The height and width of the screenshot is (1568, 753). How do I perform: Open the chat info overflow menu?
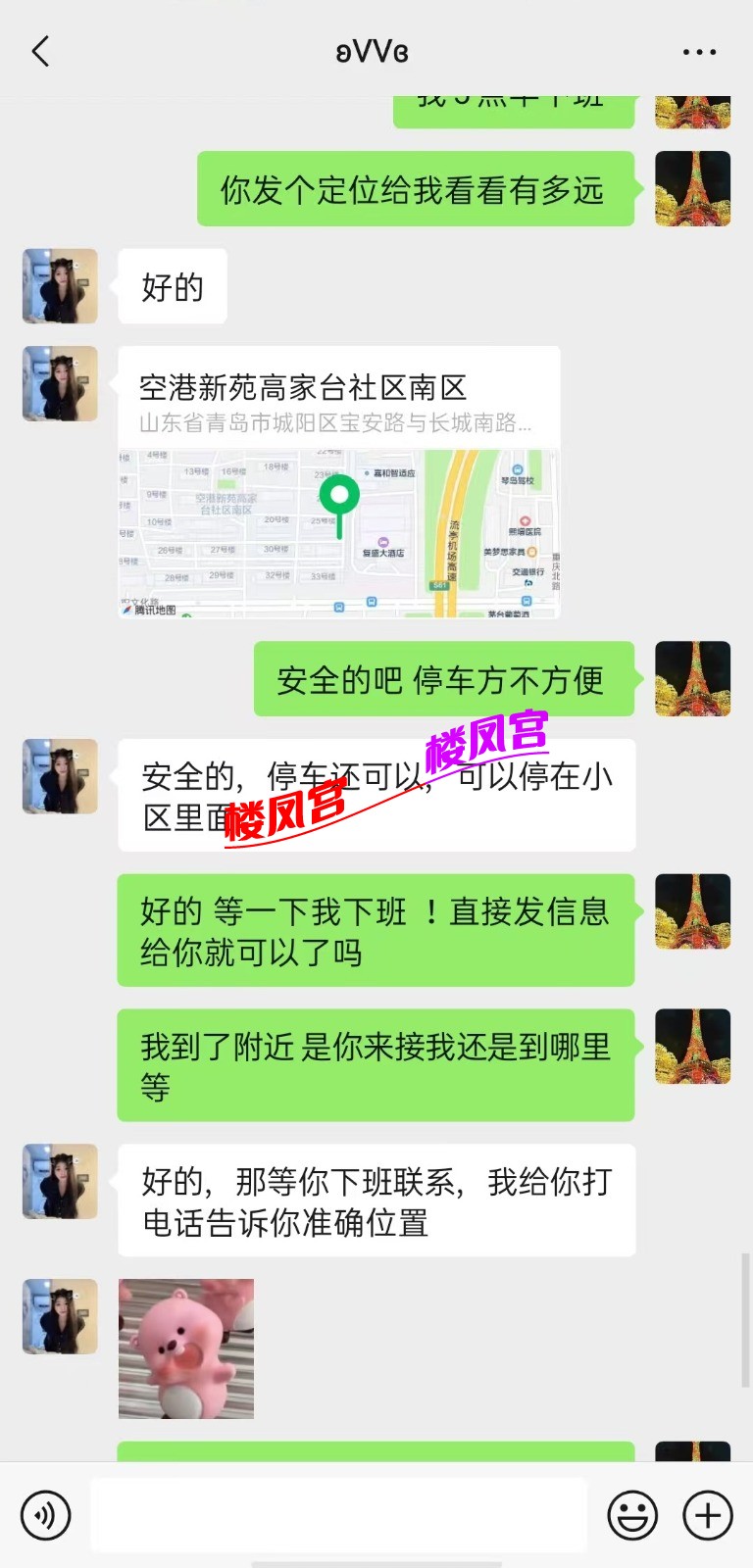pyautogui.click(x=699, y=52)
